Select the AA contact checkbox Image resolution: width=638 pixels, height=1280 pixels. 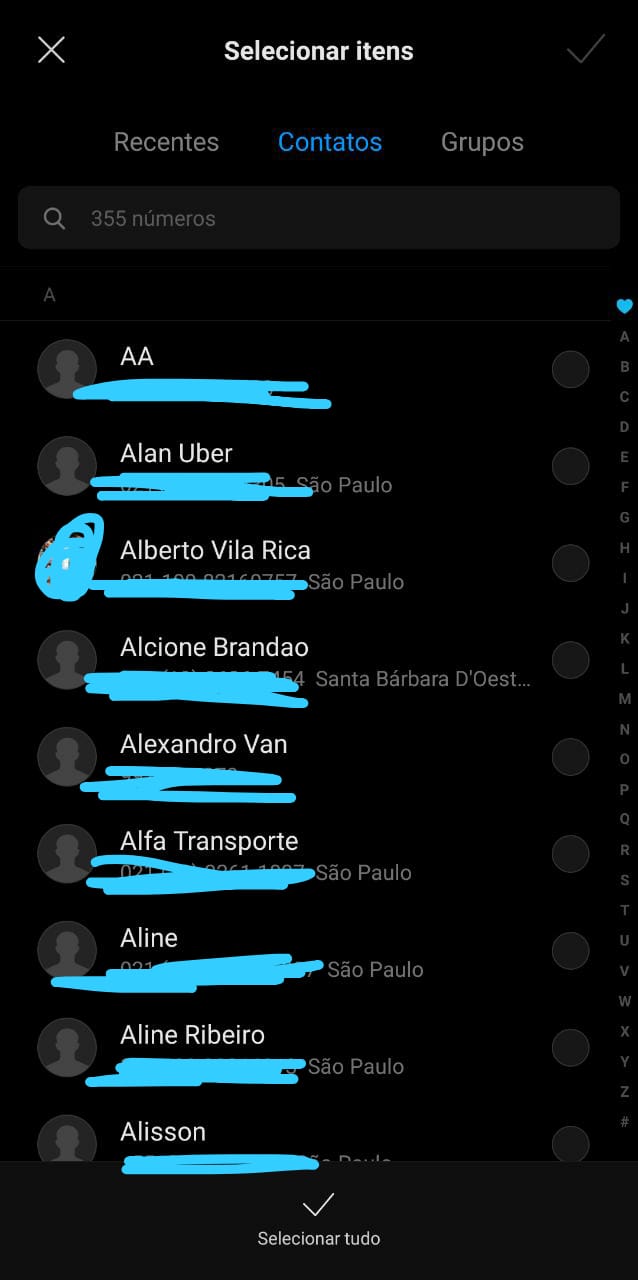570,369
